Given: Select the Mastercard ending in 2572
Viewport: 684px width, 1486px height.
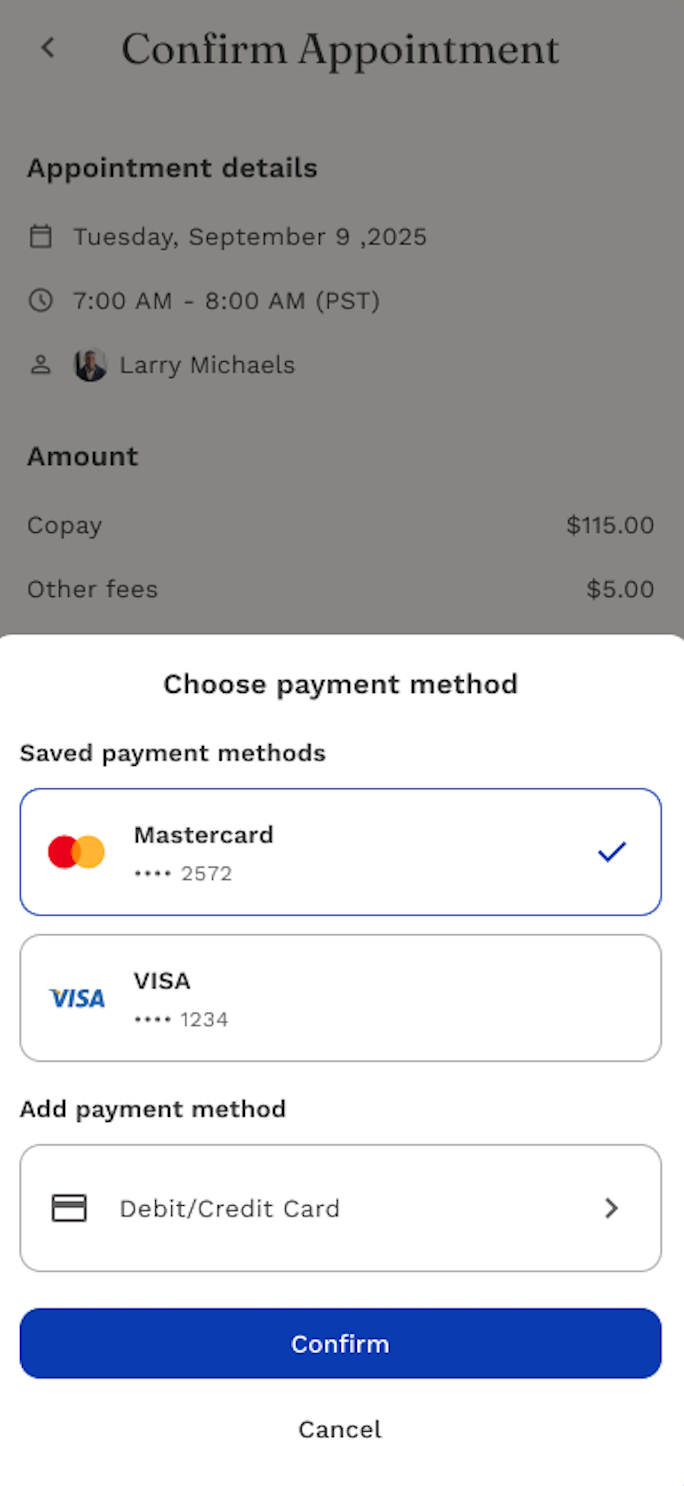Looking at the screenshot, I should [x=340, y=852].
